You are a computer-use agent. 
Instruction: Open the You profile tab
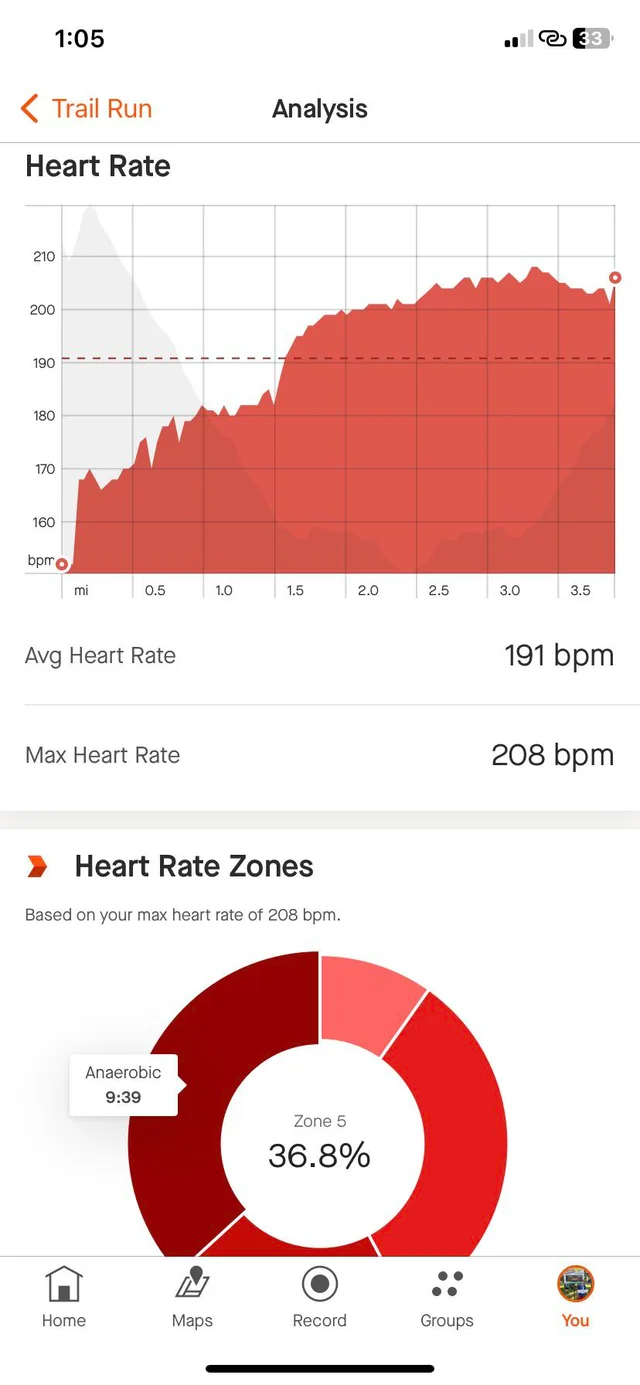pyautogui.click(x=575, y=1296)
